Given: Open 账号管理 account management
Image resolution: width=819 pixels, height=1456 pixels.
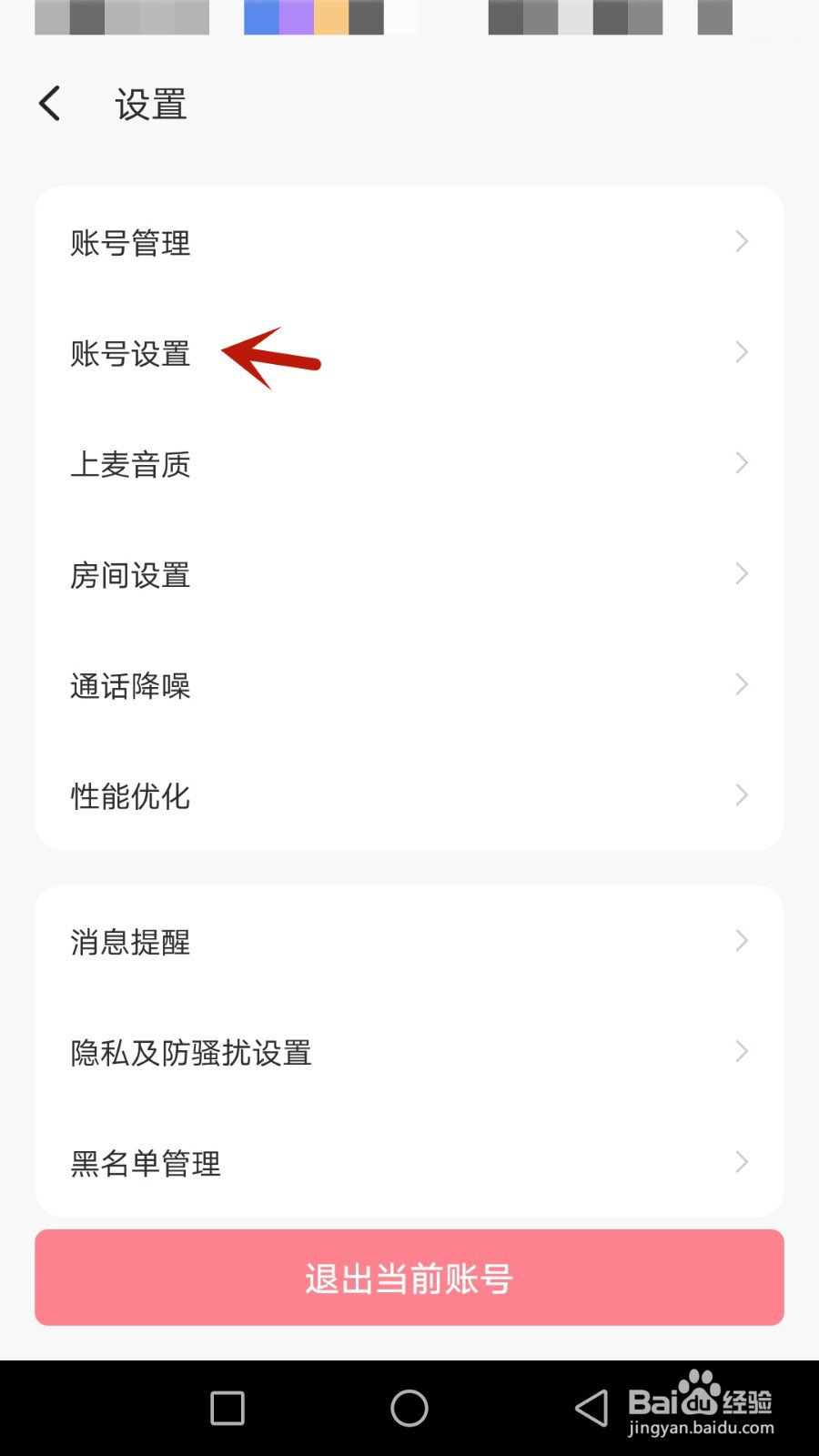Looking at the screenshot, I should pos(130,243).
